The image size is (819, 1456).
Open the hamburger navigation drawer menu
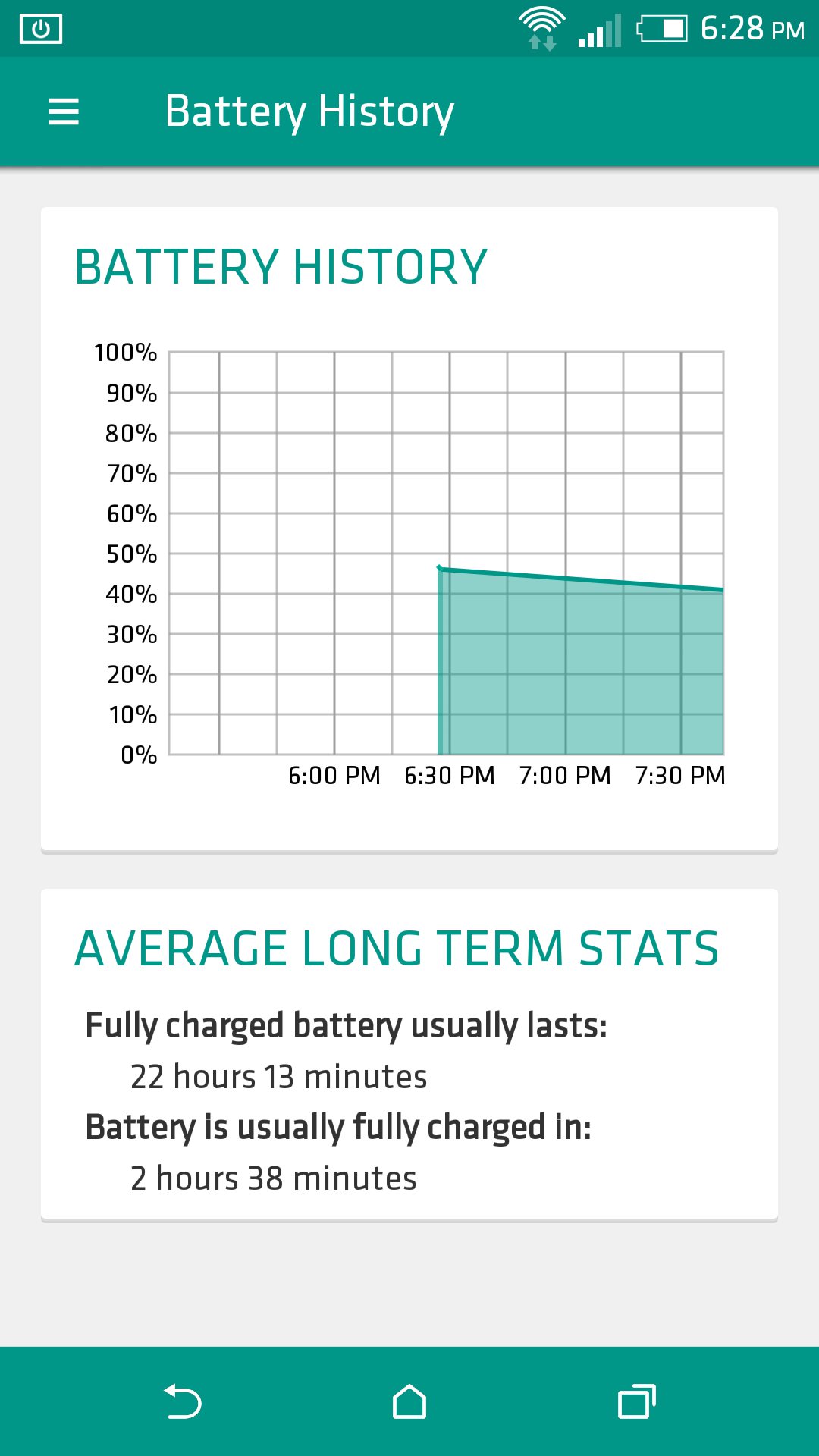click(x=64, y=111)
